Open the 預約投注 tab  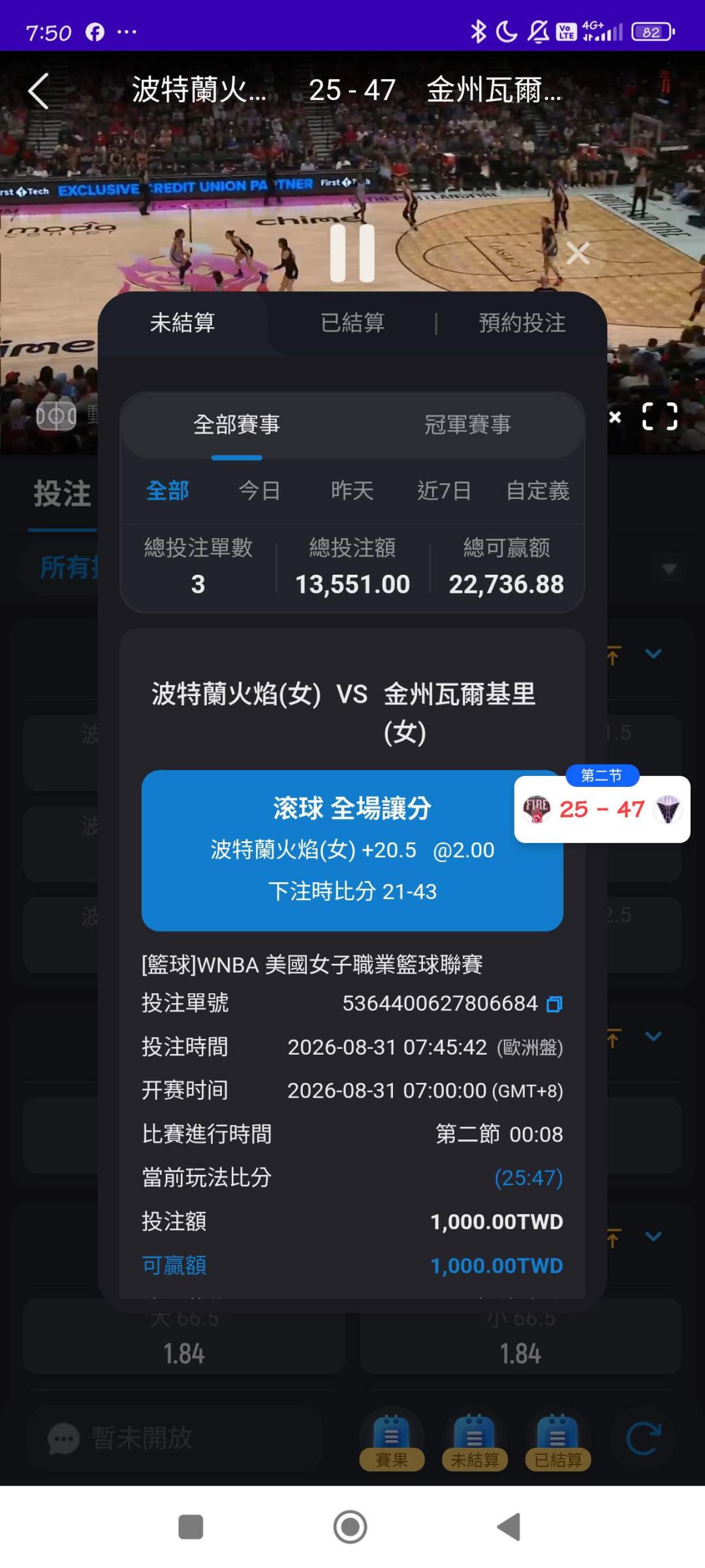point(522,323)
